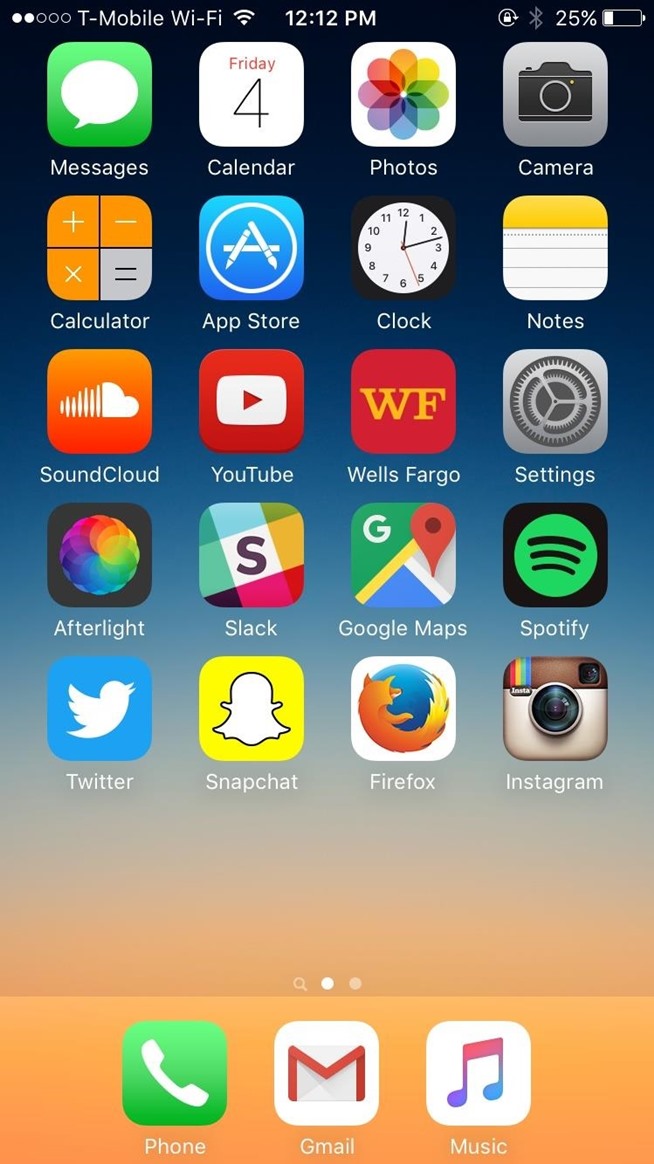Viewport: 654px width, 1164px height.
Task: Open the Calculator app
Action: pyautogui.click(x=99, y=248)
